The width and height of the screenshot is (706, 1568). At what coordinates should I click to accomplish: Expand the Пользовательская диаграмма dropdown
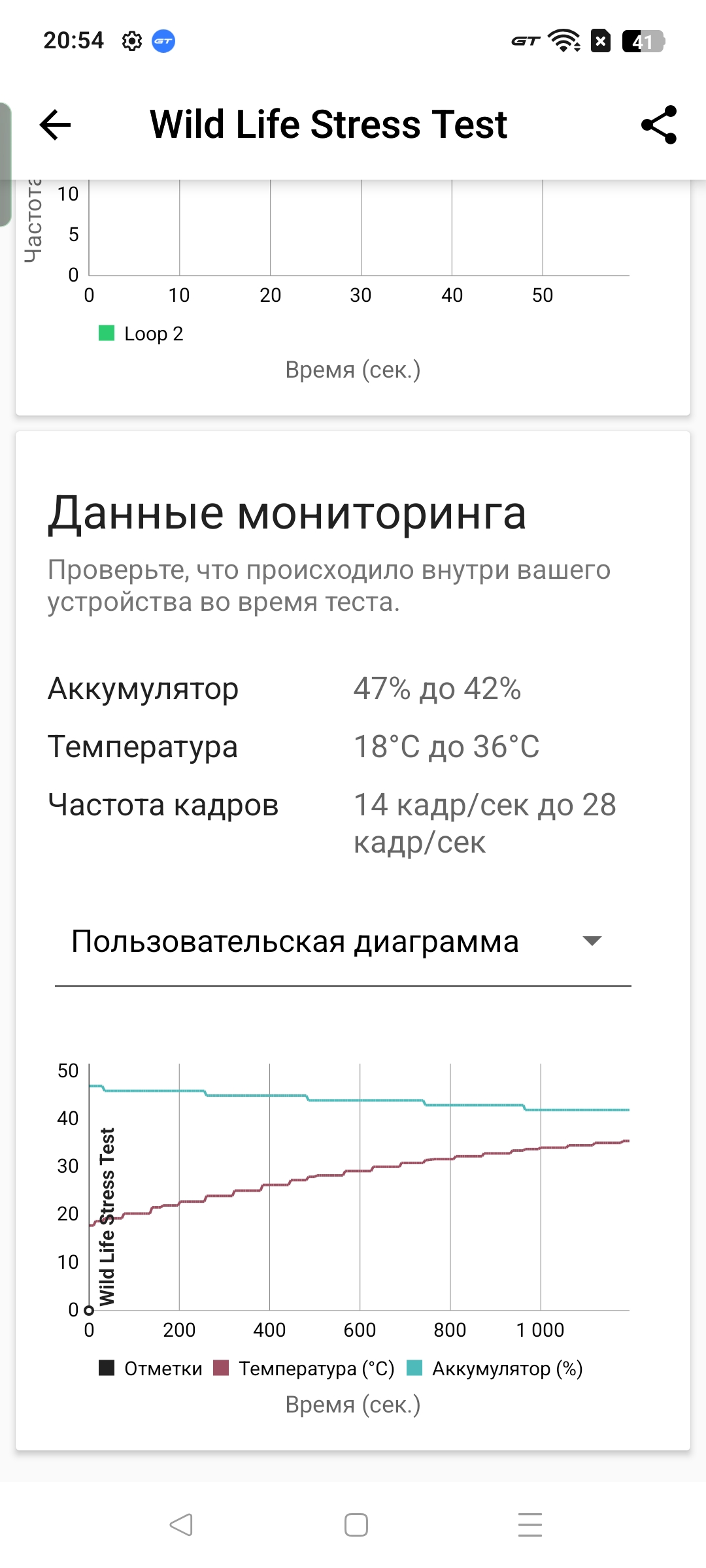(x=343, y=941)
